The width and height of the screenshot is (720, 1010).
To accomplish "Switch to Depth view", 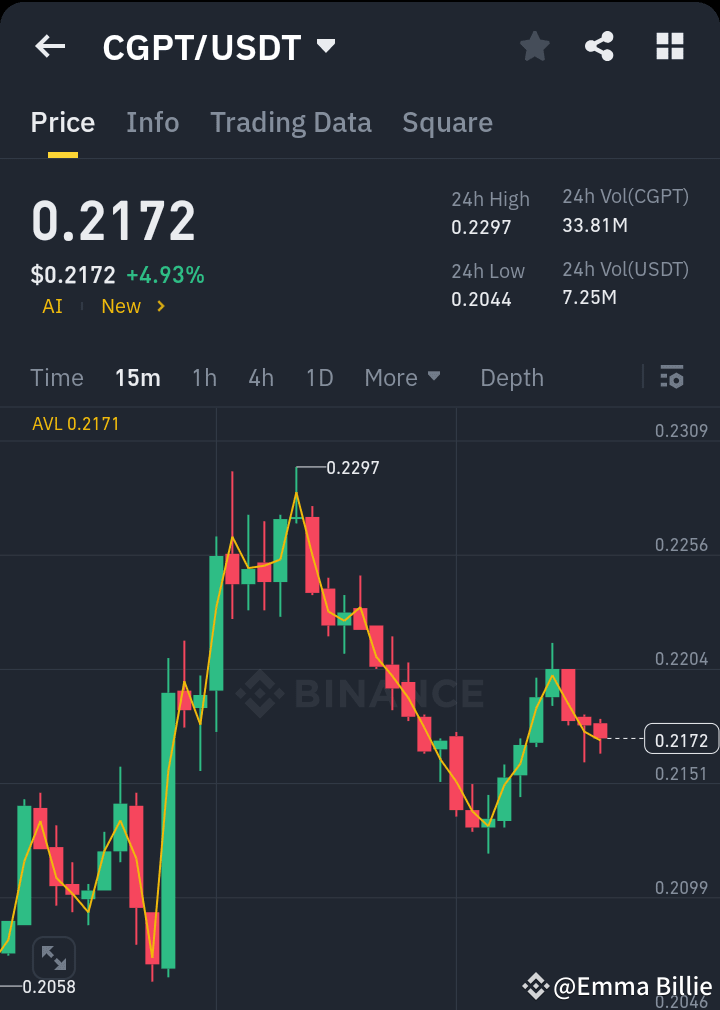I will (x=511, y=378).
